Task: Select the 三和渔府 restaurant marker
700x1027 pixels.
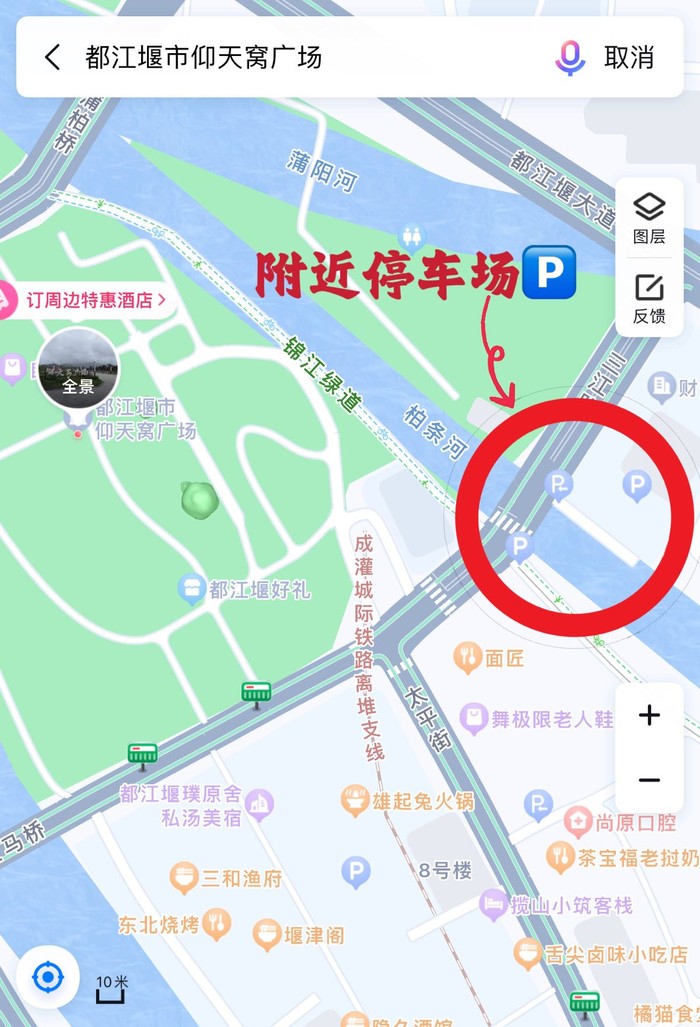Action: (x=184, y=878)
